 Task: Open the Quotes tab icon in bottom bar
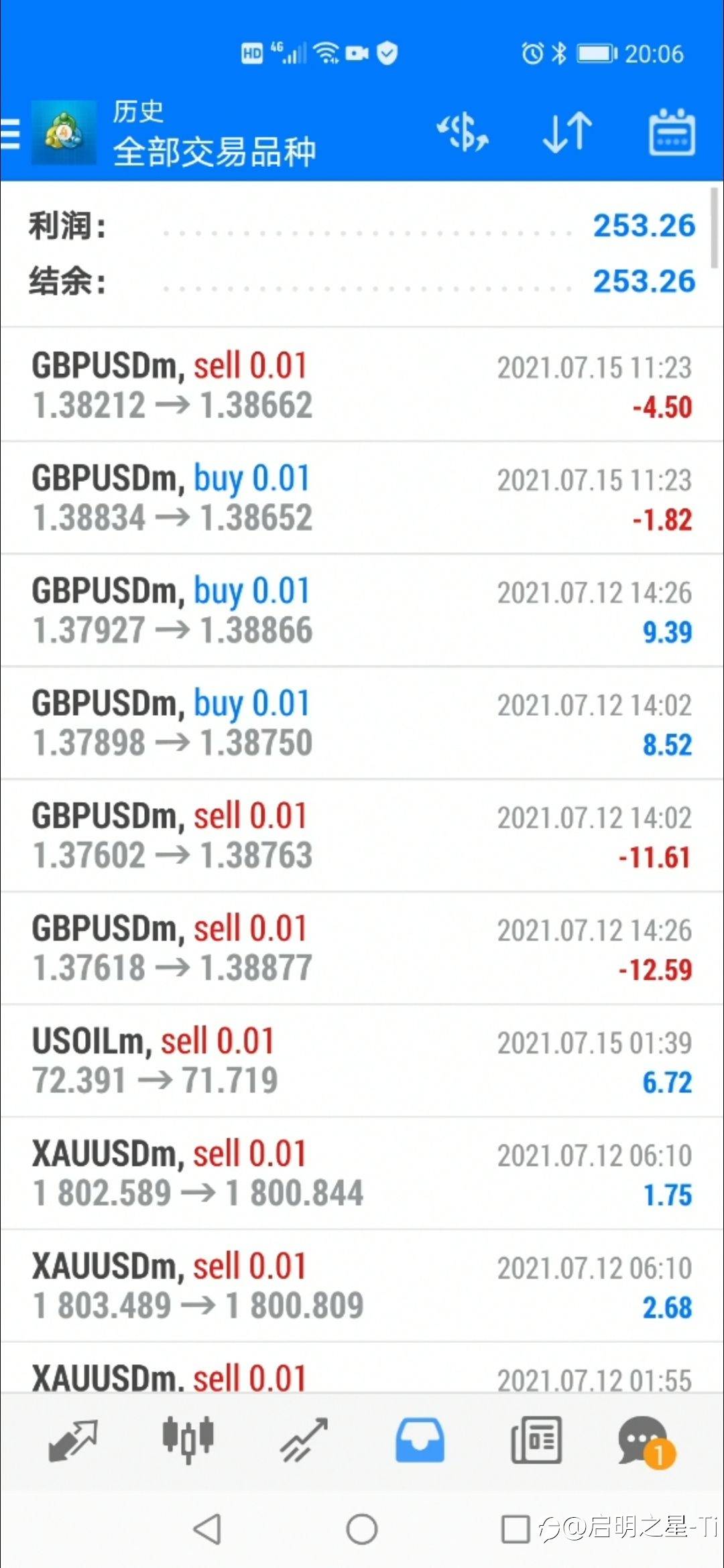coord(72,1441)
